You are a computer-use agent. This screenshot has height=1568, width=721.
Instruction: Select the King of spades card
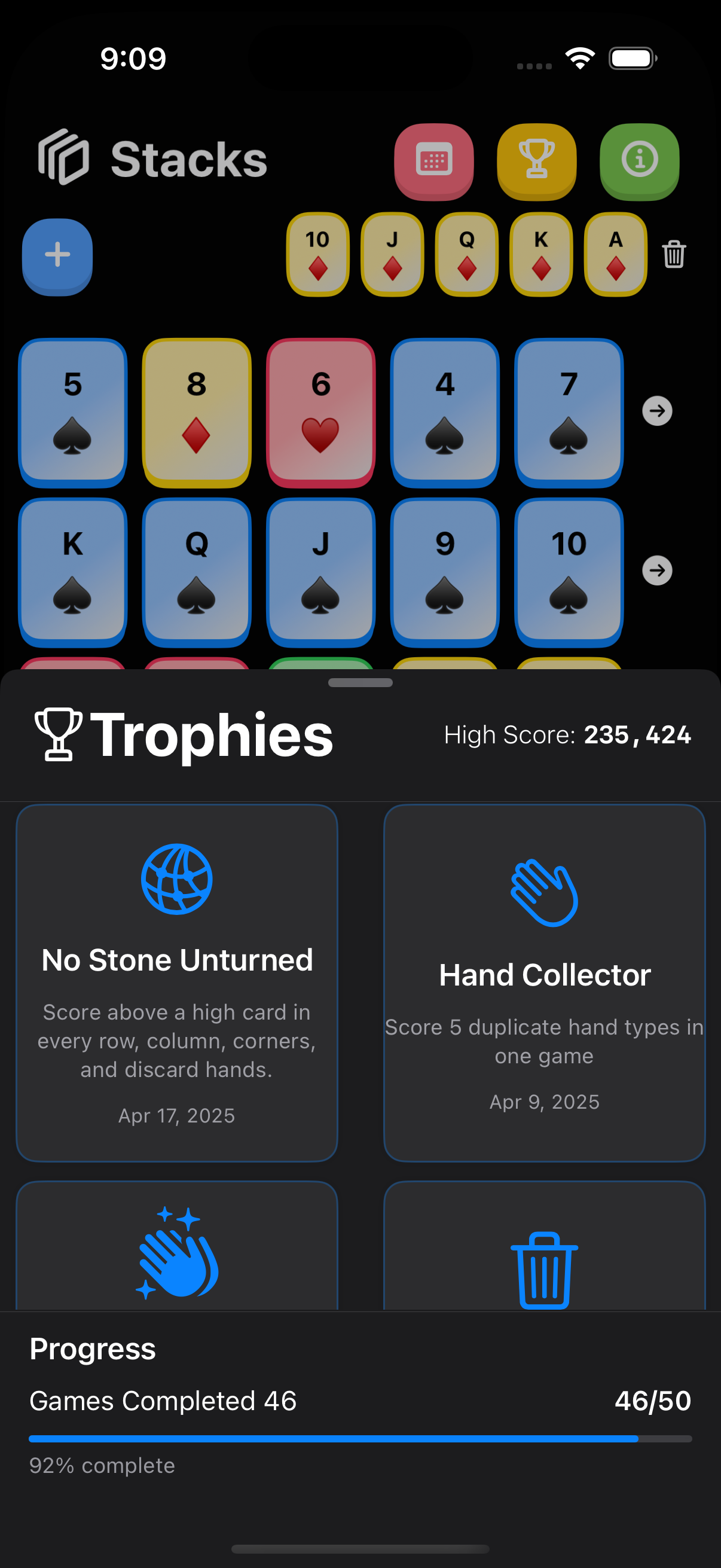[73, 572]
